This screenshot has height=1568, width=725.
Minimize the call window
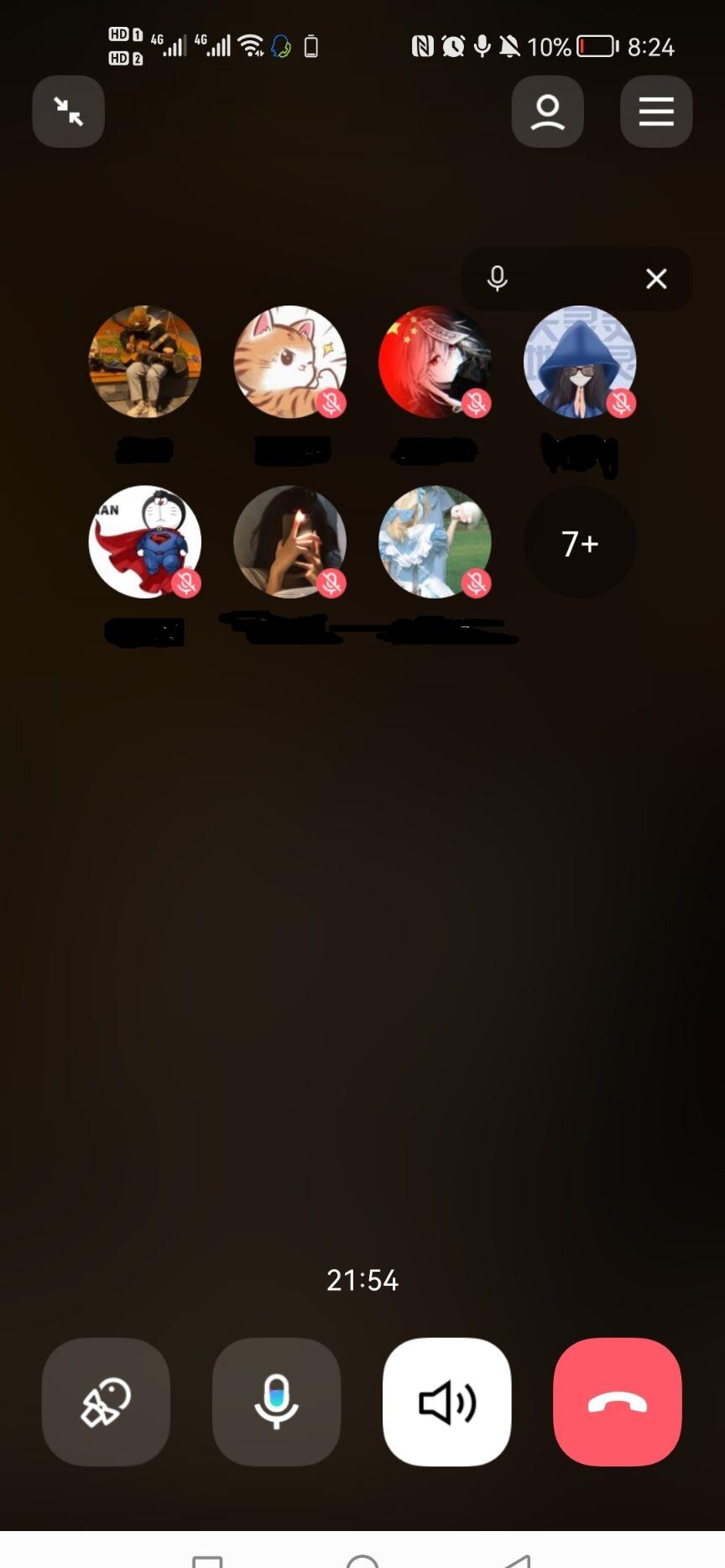click(68, 112)
